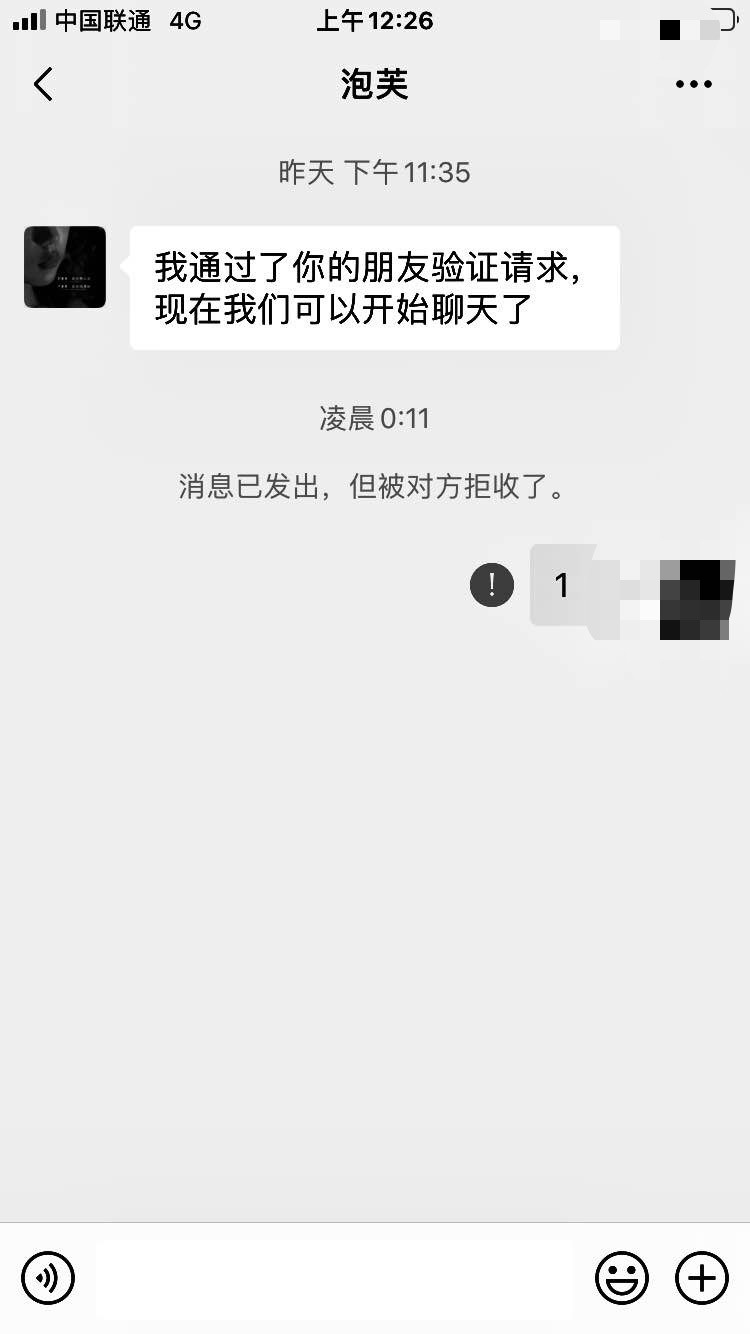Switch to voice message input
Screen dimensions: 750x1334
pos(48,1278)
